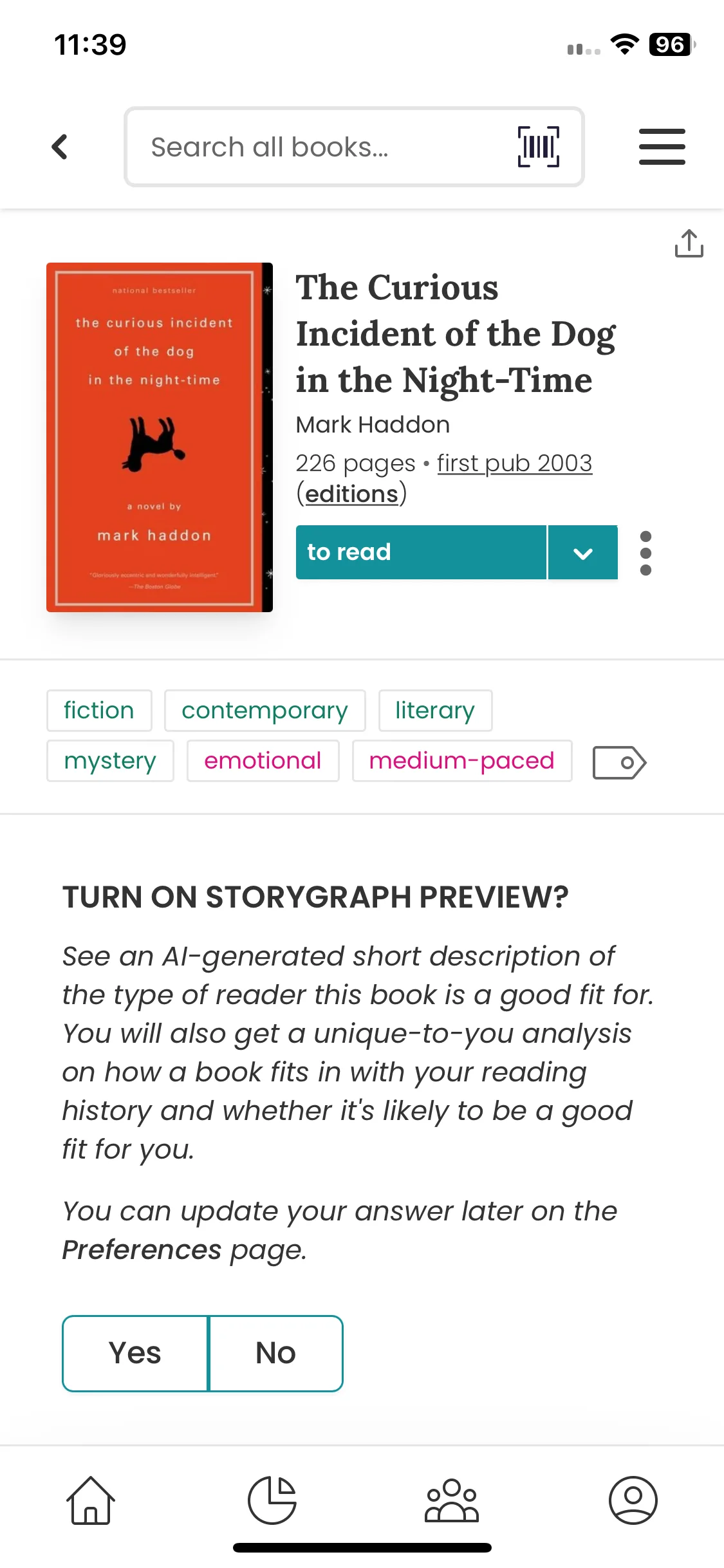The width and height of the screenshot is (724, 1568).
Task: Switch to the stats pie chart tab
Action: 272,1500
